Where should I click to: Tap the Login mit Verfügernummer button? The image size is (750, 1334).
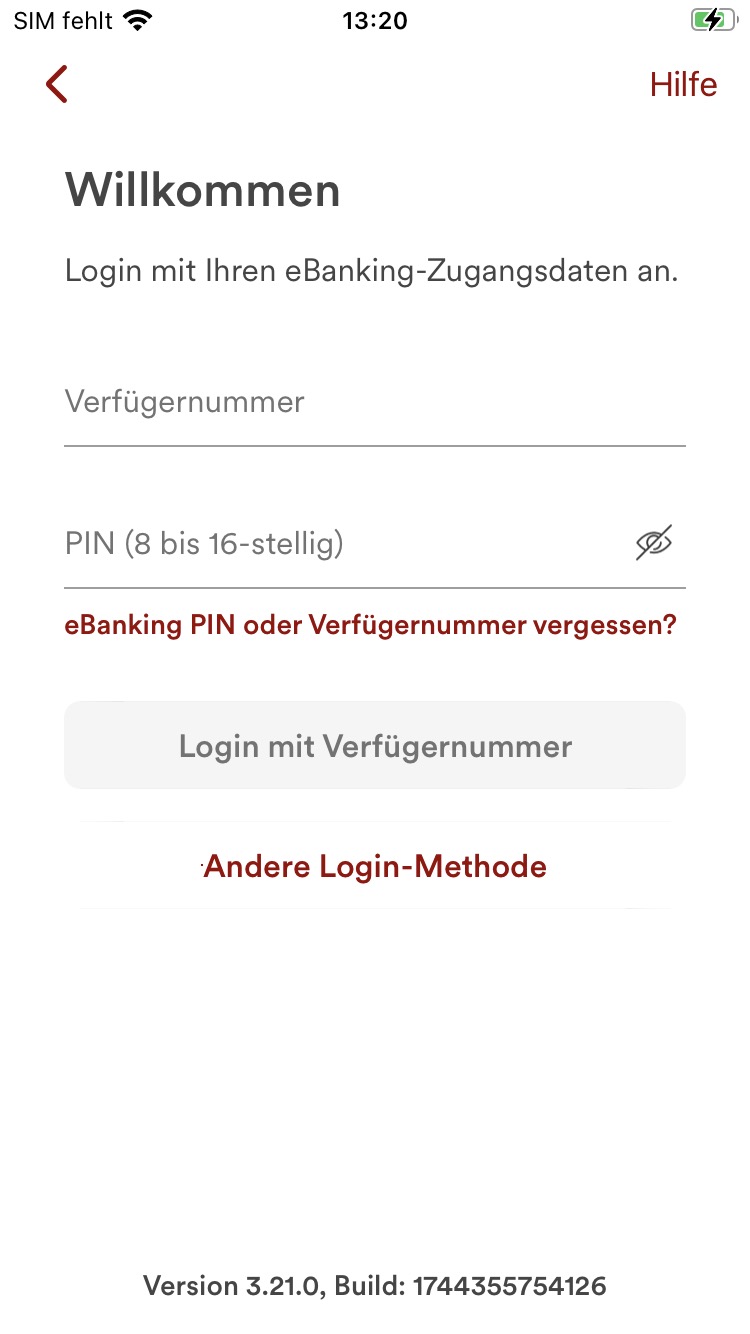click(x=375, y=745)
